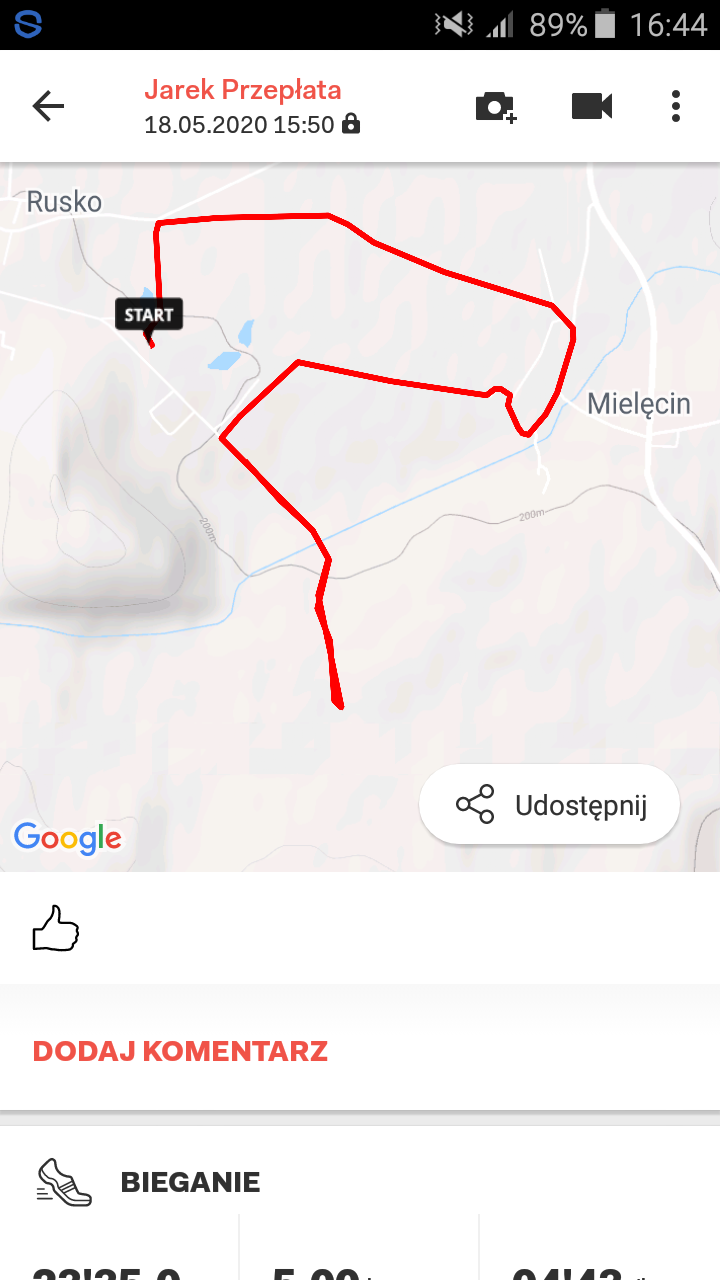The height and width of the screenshot is (1280, 720).
Task: Tap the Udostępnij share button
Action: pos(550,805)
